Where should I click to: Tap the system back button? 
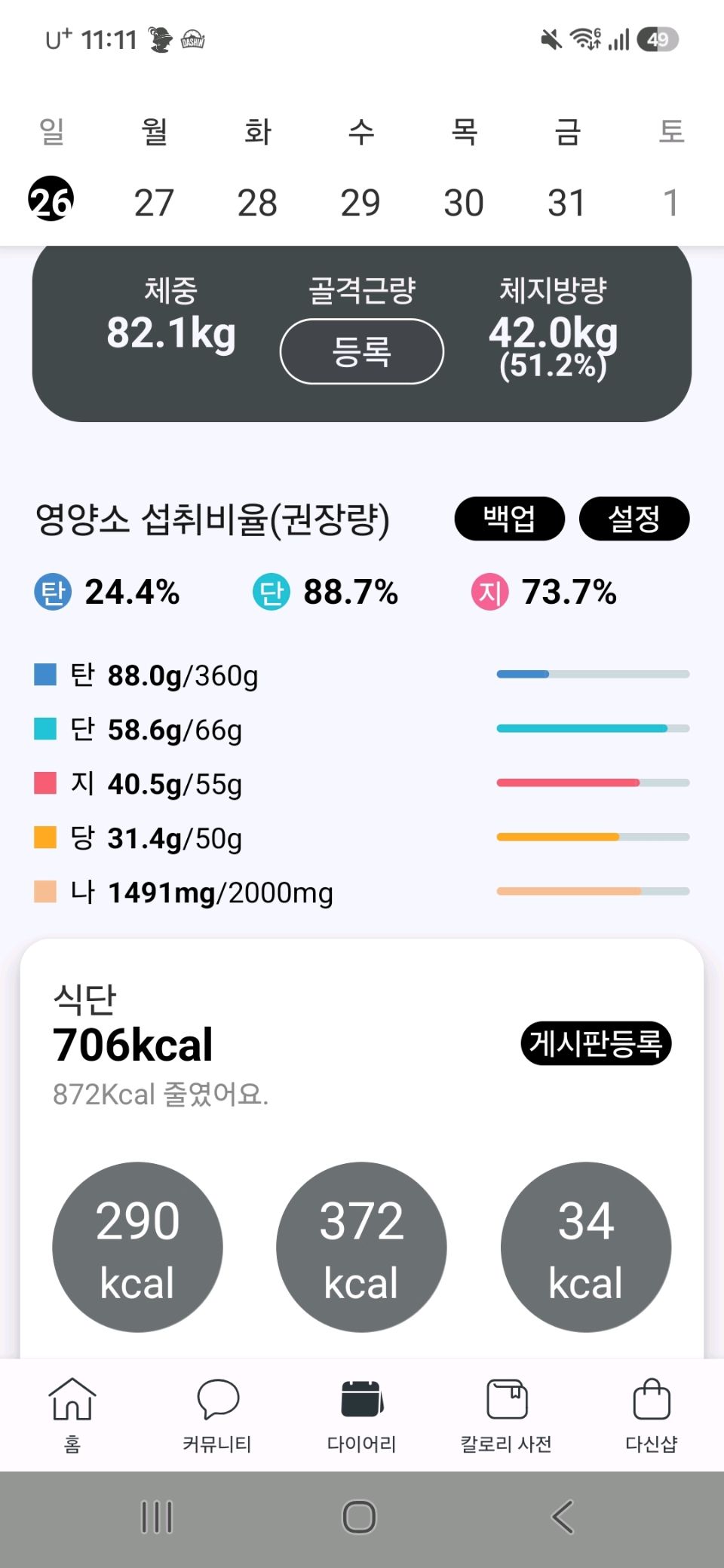563,1517
